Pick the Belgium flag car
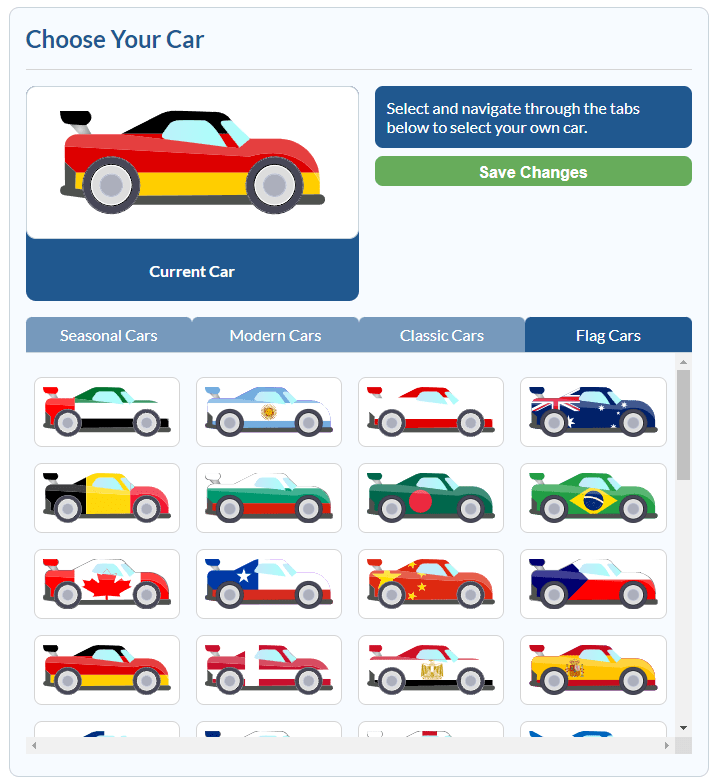Viewport: 718px width, 782px height. pyautogui.click(x=107, y=498)
